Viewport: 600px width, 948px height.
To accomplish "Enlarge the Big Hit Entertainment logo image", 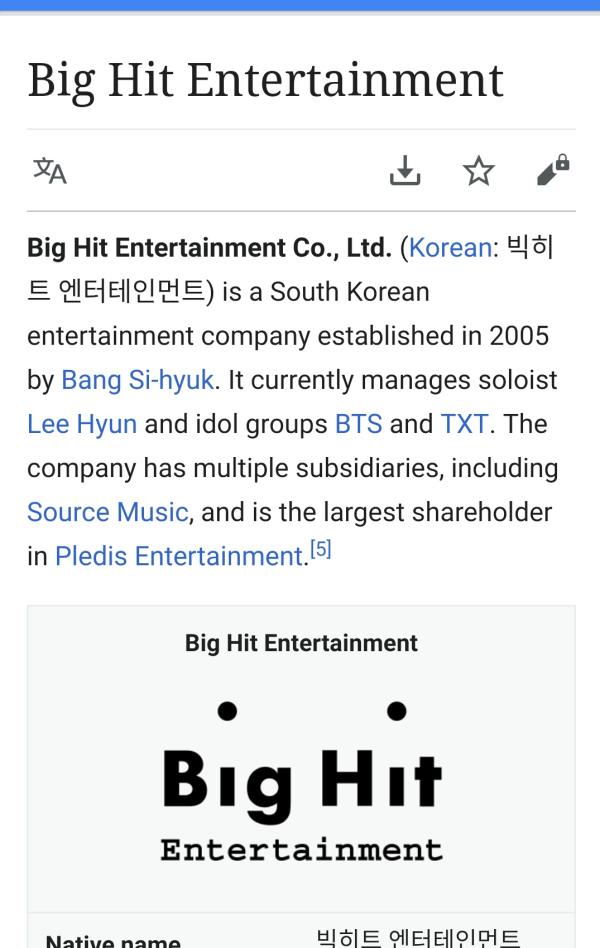I will click(x=301, y=780).
